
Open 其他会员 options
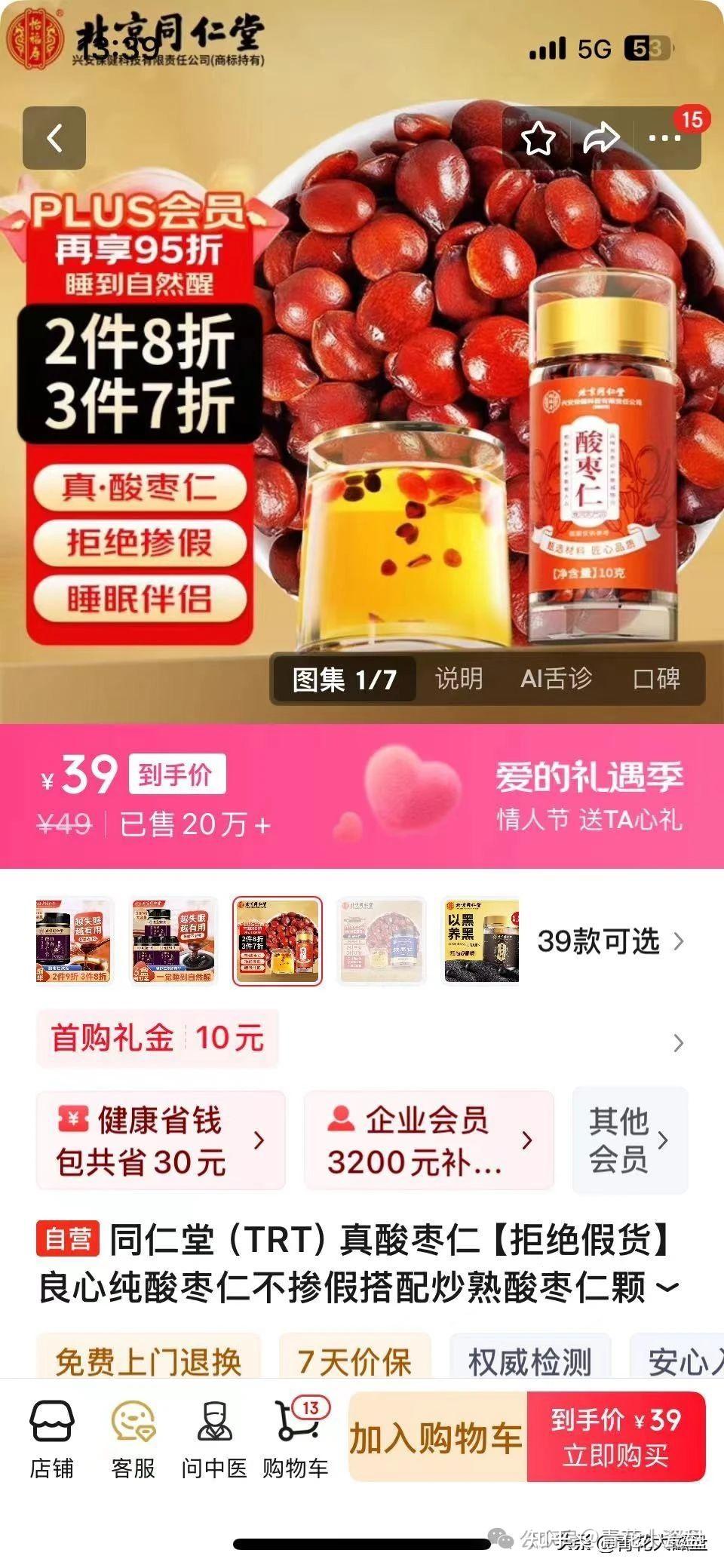629,1140
